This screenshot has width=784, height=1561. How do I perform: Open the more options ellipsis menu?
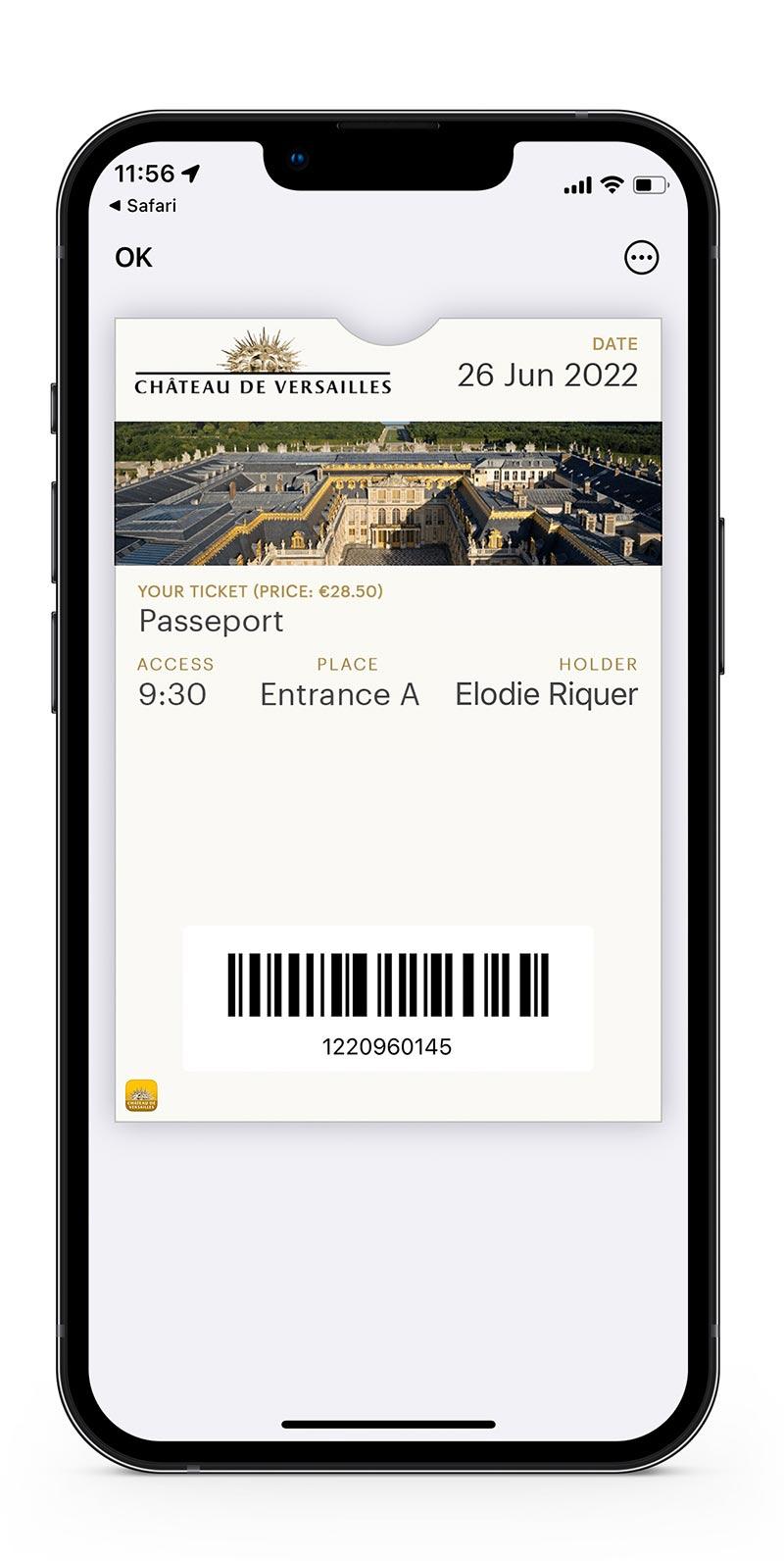(641, 258)
